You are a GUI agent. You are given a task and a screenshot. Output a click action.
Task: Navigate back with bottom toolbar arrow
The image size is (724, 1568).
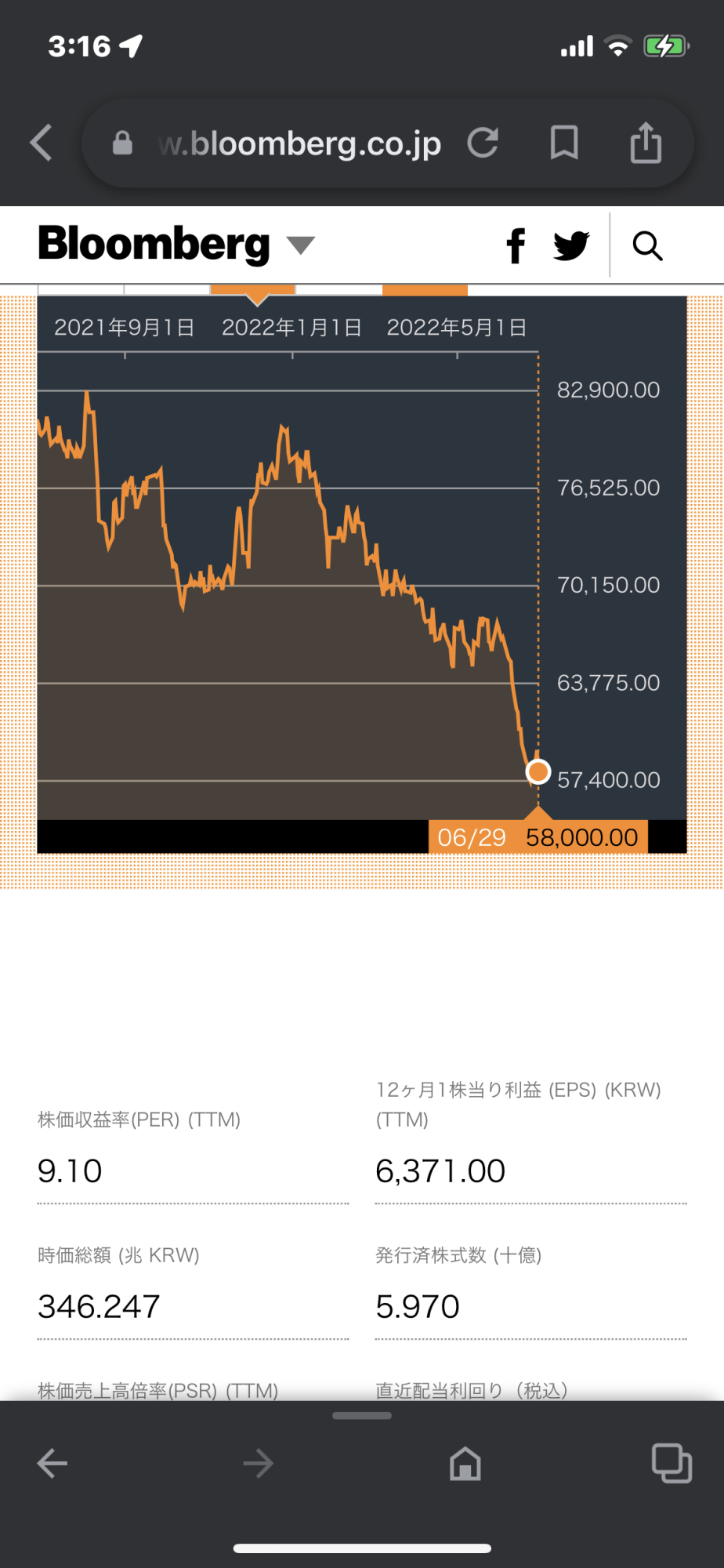click(x=52, y=1463)
